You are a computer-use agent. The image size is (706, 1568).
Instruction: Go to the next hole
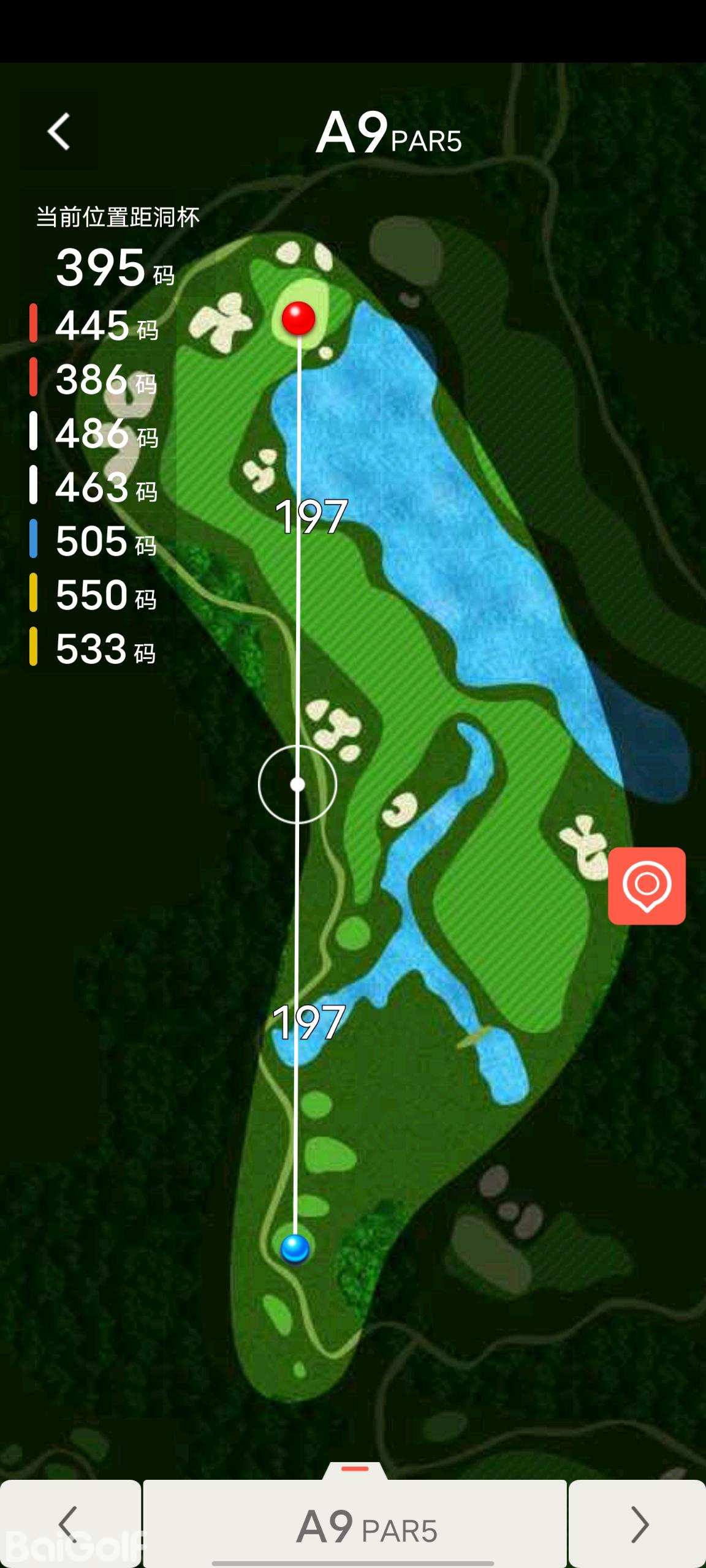638,1524
